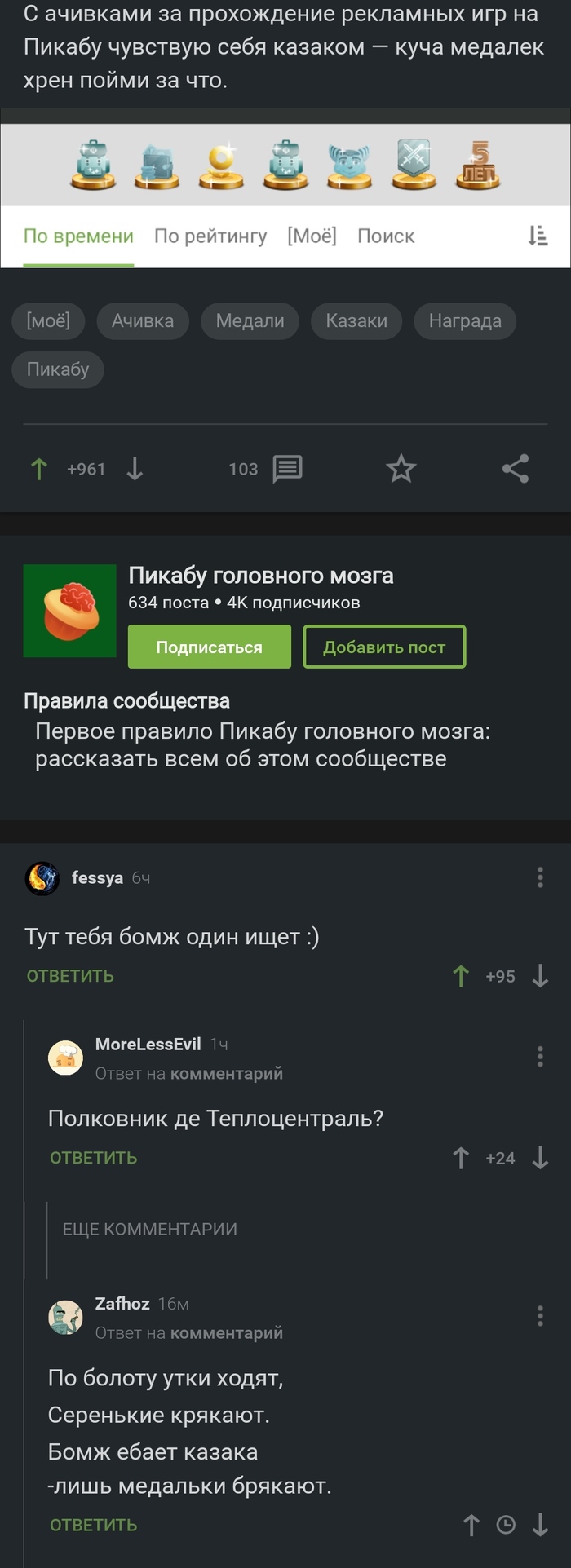Reply to fessya's comment
The image size is (571, 1568).
(70, 976)
